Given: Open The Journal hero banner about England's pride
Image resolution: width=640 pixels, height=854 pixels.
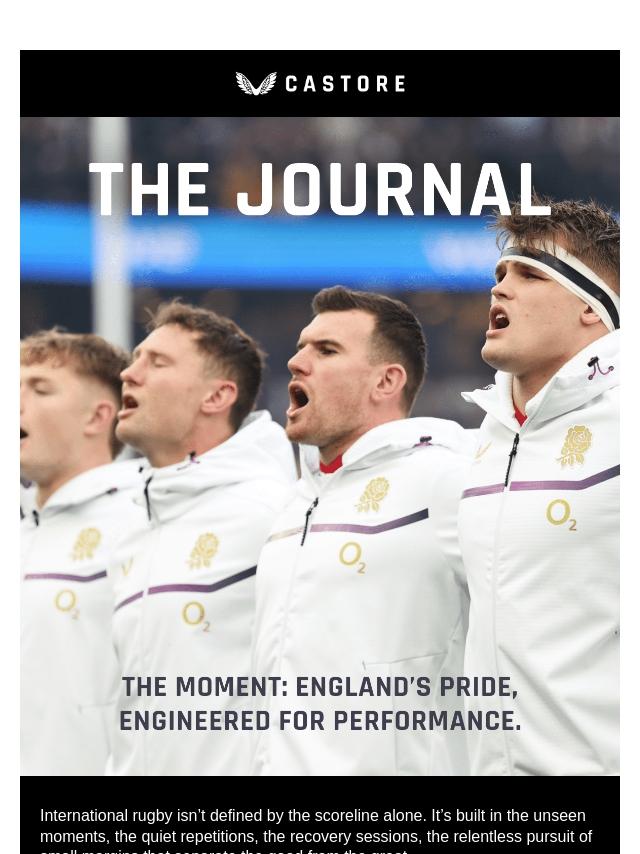Looking at the screenshot, I should (320, 445).
